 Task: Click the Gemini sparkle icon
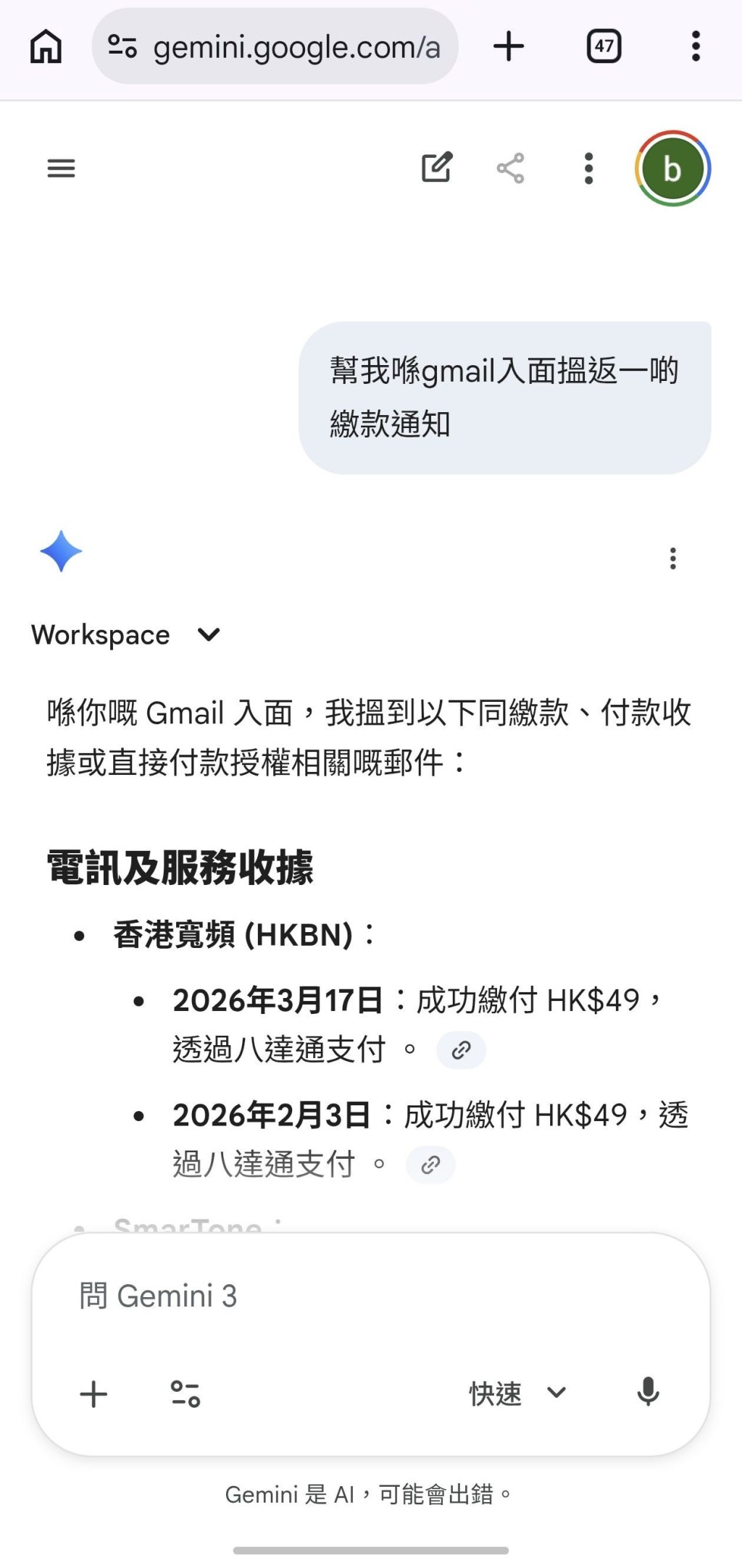point(61,551)
